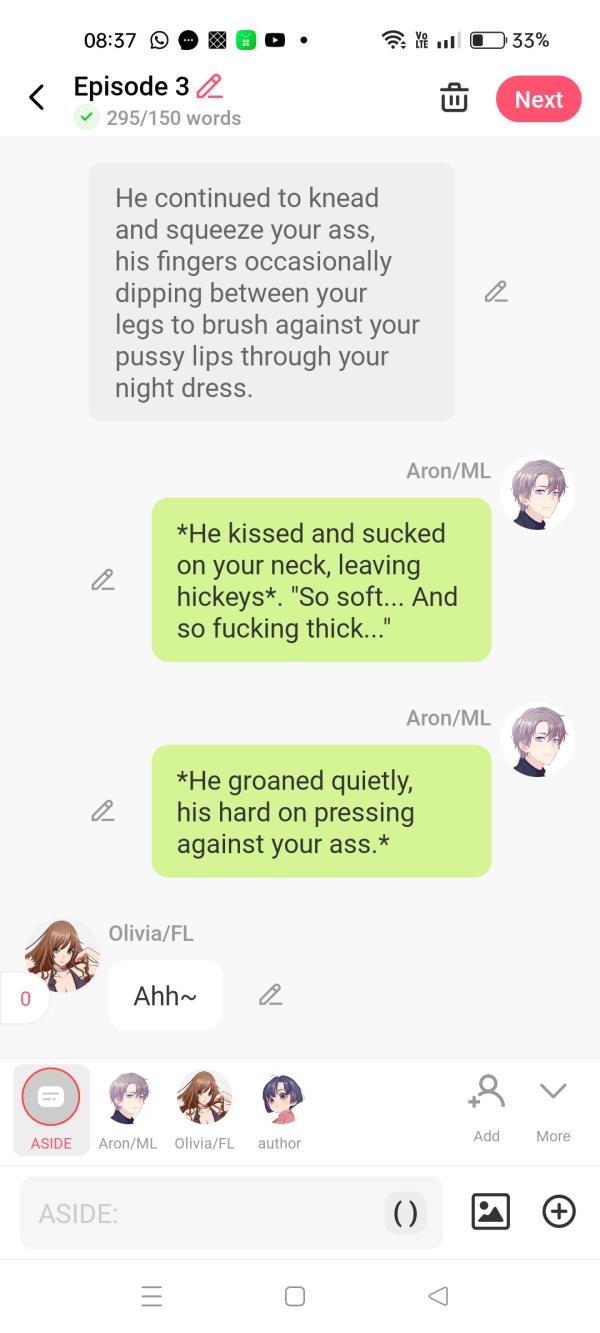Rename Episode 3 with the pencil icon

coord(210,87)
